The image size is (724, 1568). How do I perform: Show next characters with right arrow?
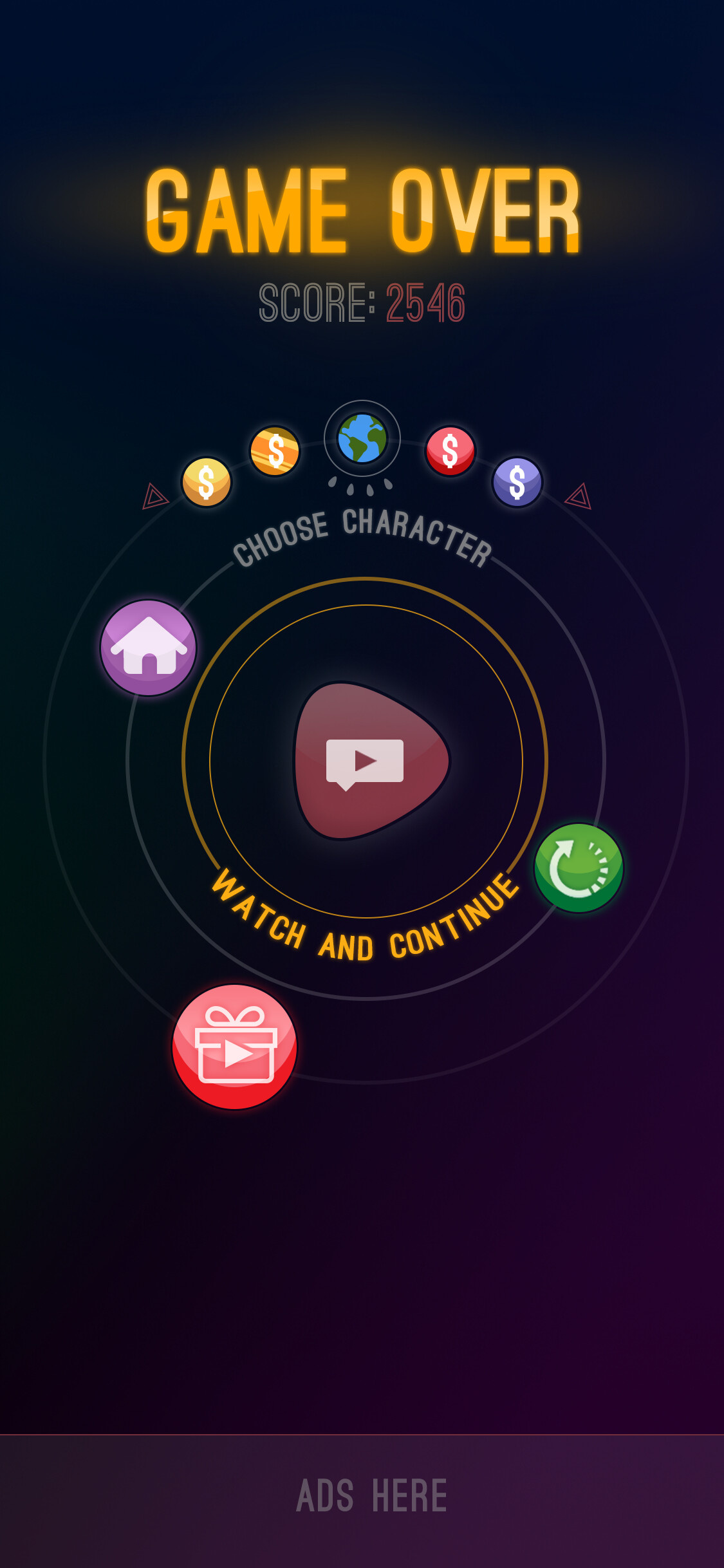[x=578, y=497]
